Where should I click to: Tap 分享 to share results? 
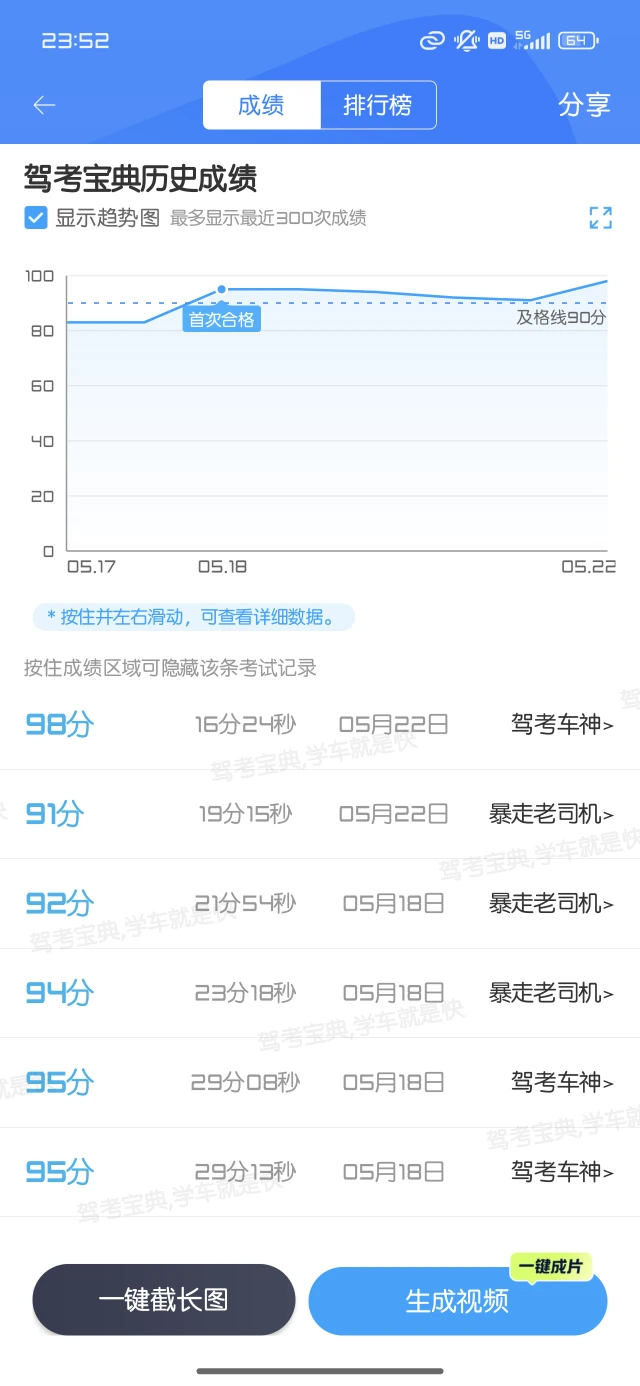click(584, 105)
